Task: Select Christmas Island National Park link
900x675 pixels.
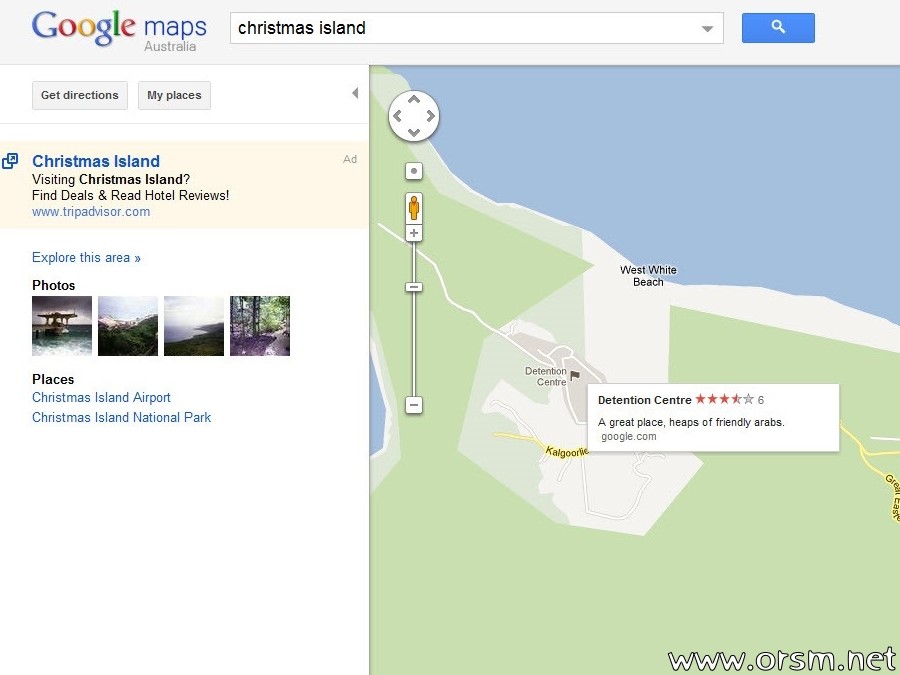Action: pyautogui.click(x=121, y=417)
